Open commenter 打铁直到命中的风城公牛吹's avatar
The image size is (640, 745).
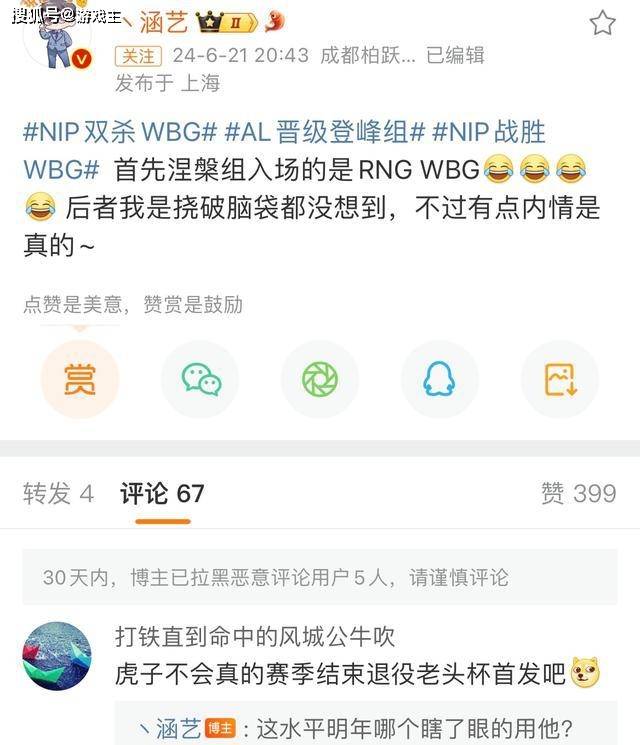[x=56, y=655]
